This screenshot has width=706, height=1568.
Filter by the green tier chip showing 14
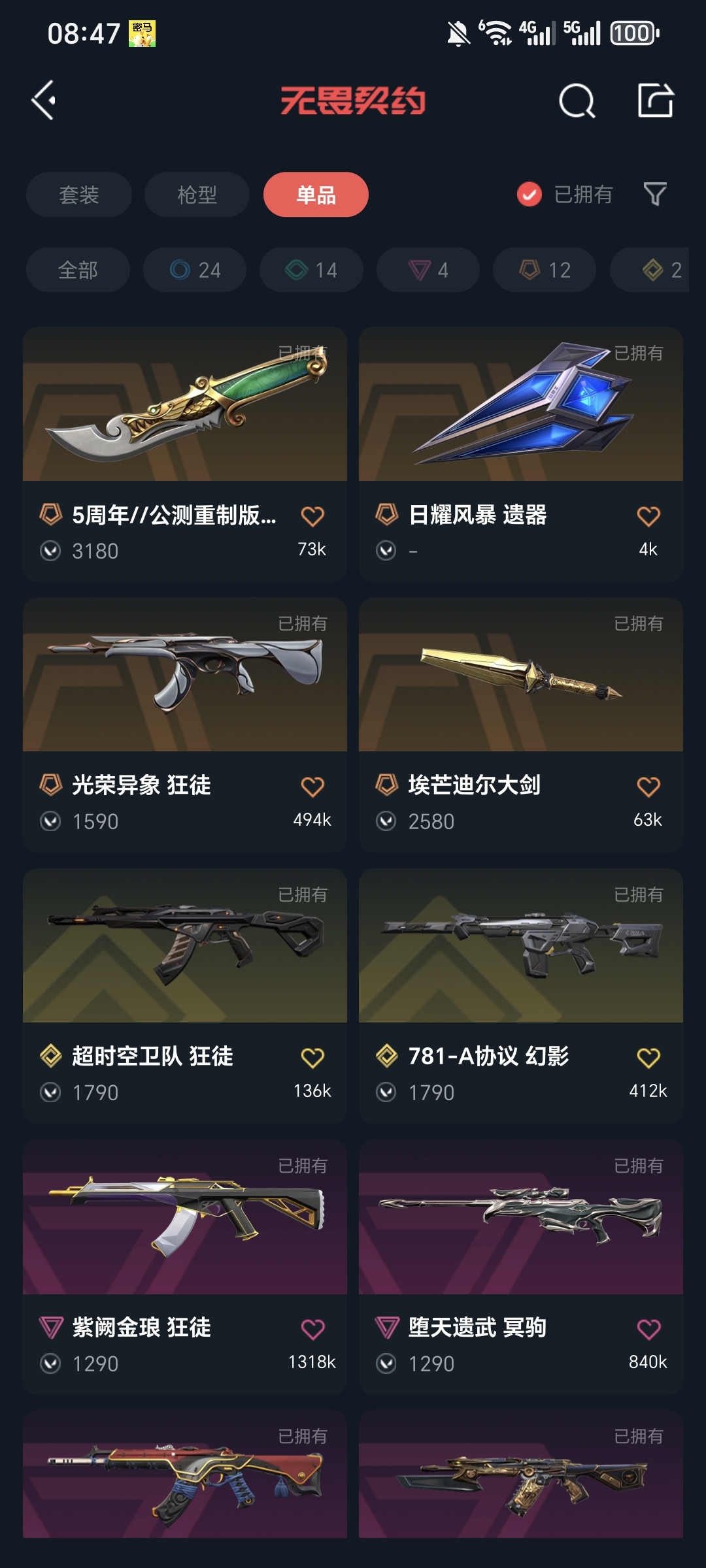(311, 270)
